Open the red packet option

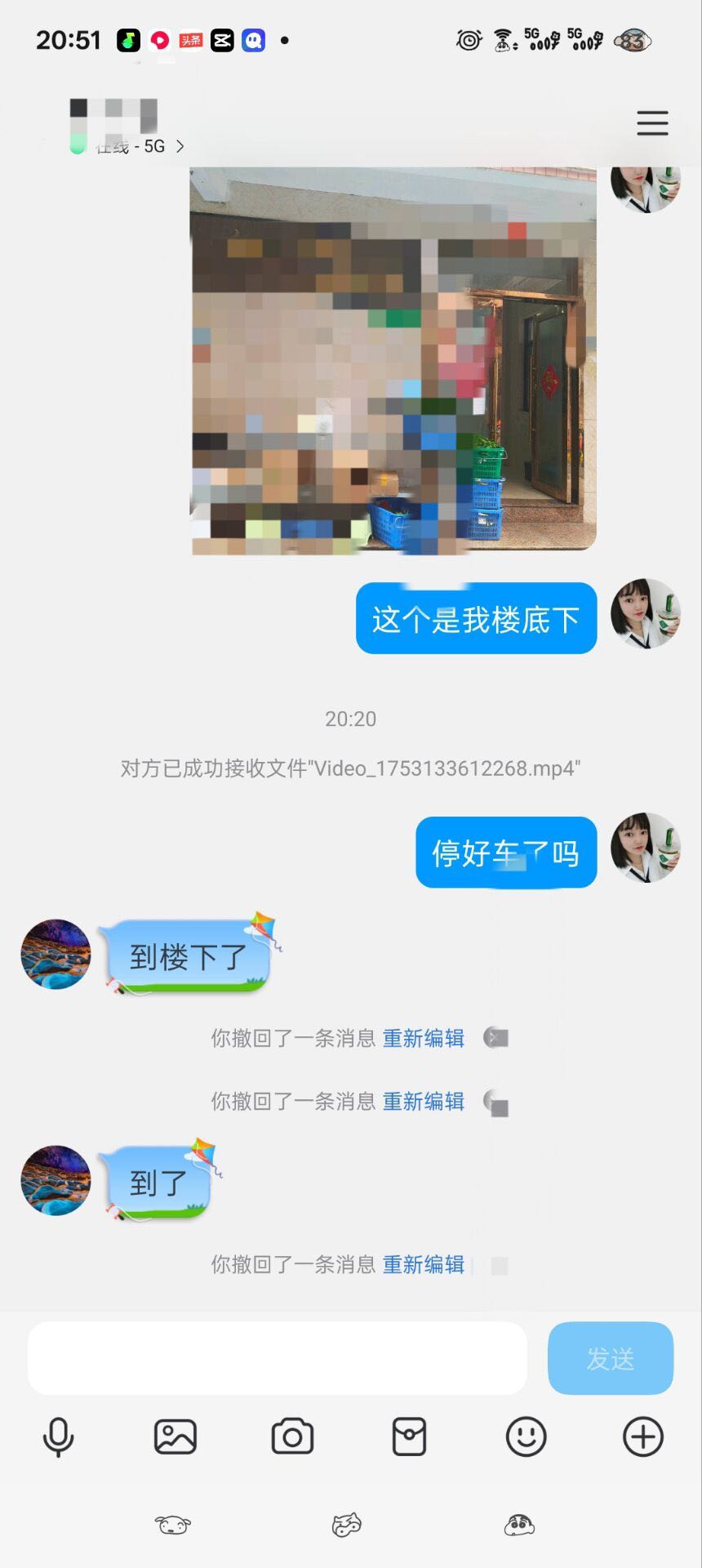pos(409,1437)
